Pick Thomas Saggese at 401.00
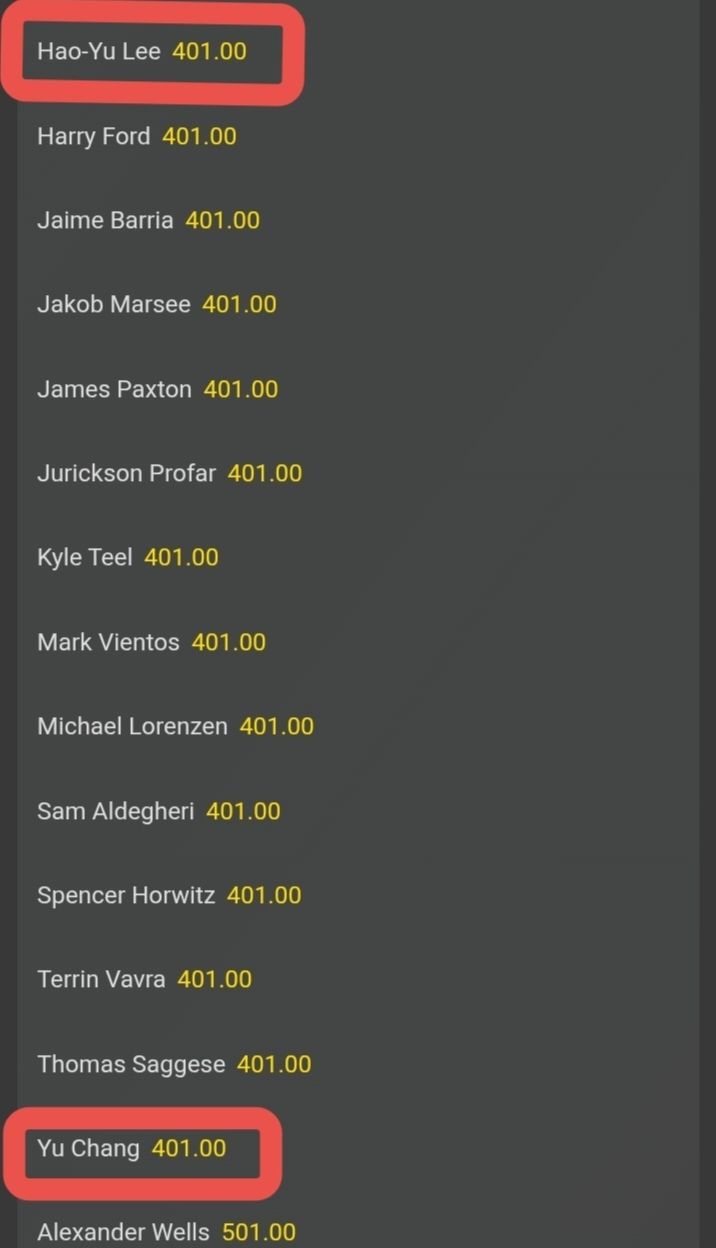This screenshot has width=716, height=1248. coord(174,1064)
